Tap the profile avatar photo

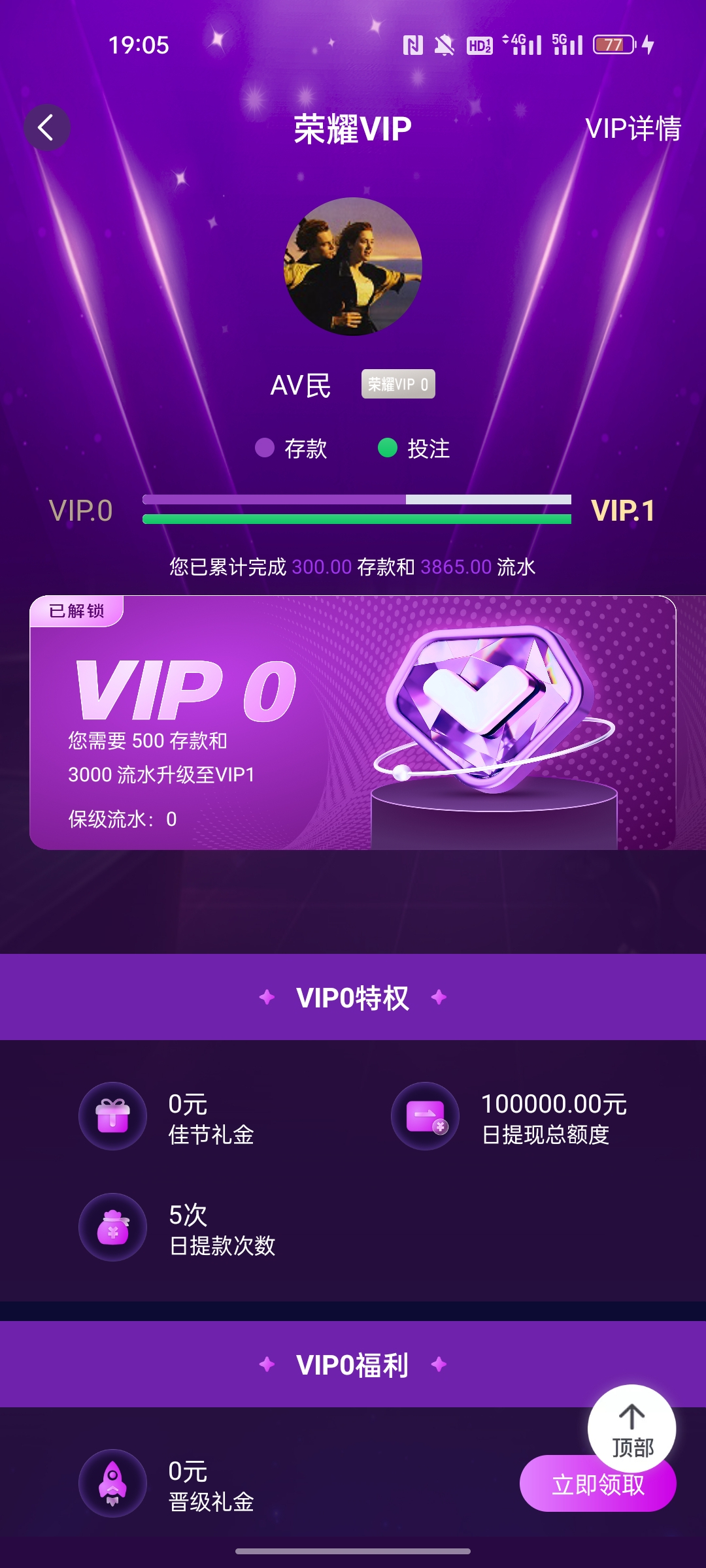point(353,267)
